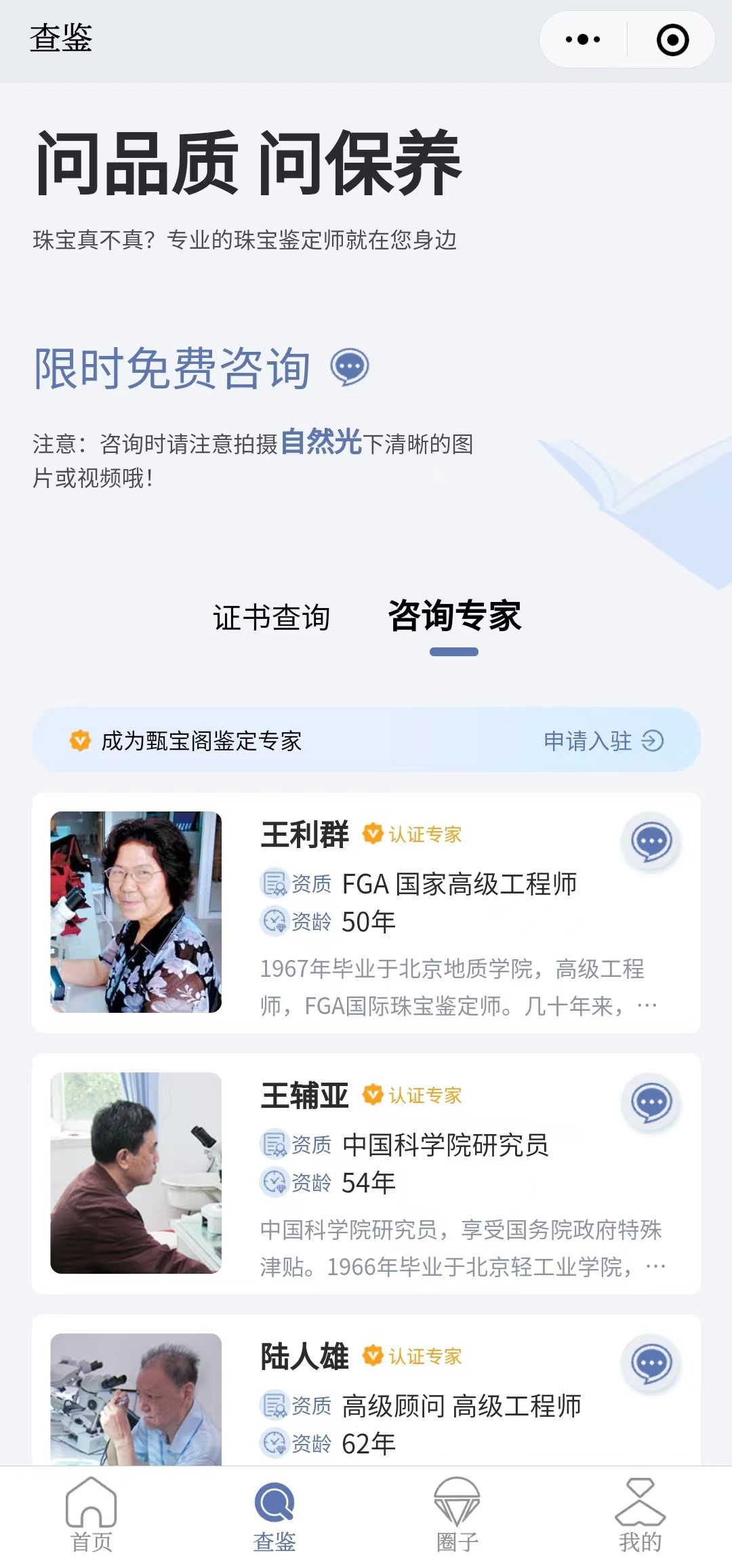Message expert 王辅亚 via the chat icon

point(651,1103)
